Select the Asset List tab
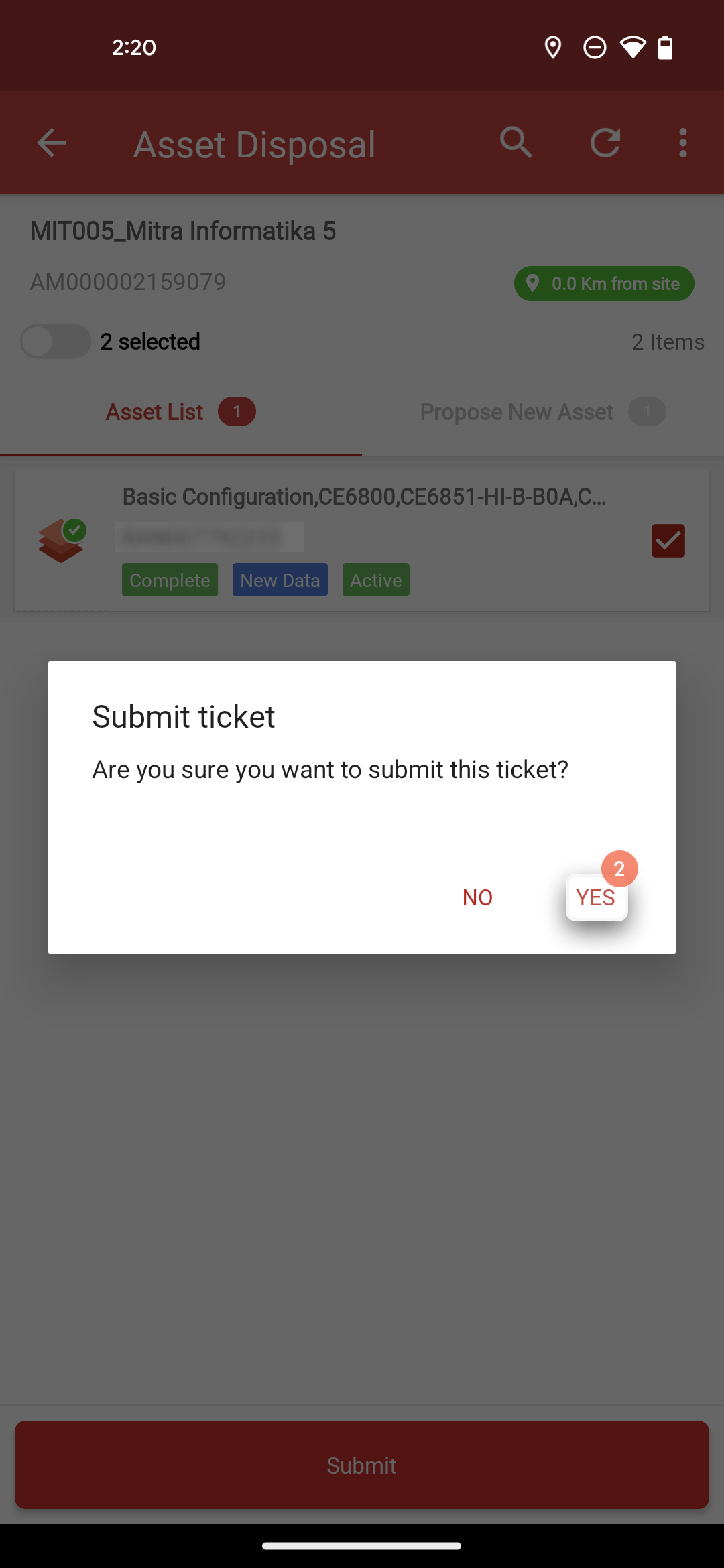Image resolution: width=724 pixels, height=1568 pixels. pyautogui.click(x=181, y=412)
